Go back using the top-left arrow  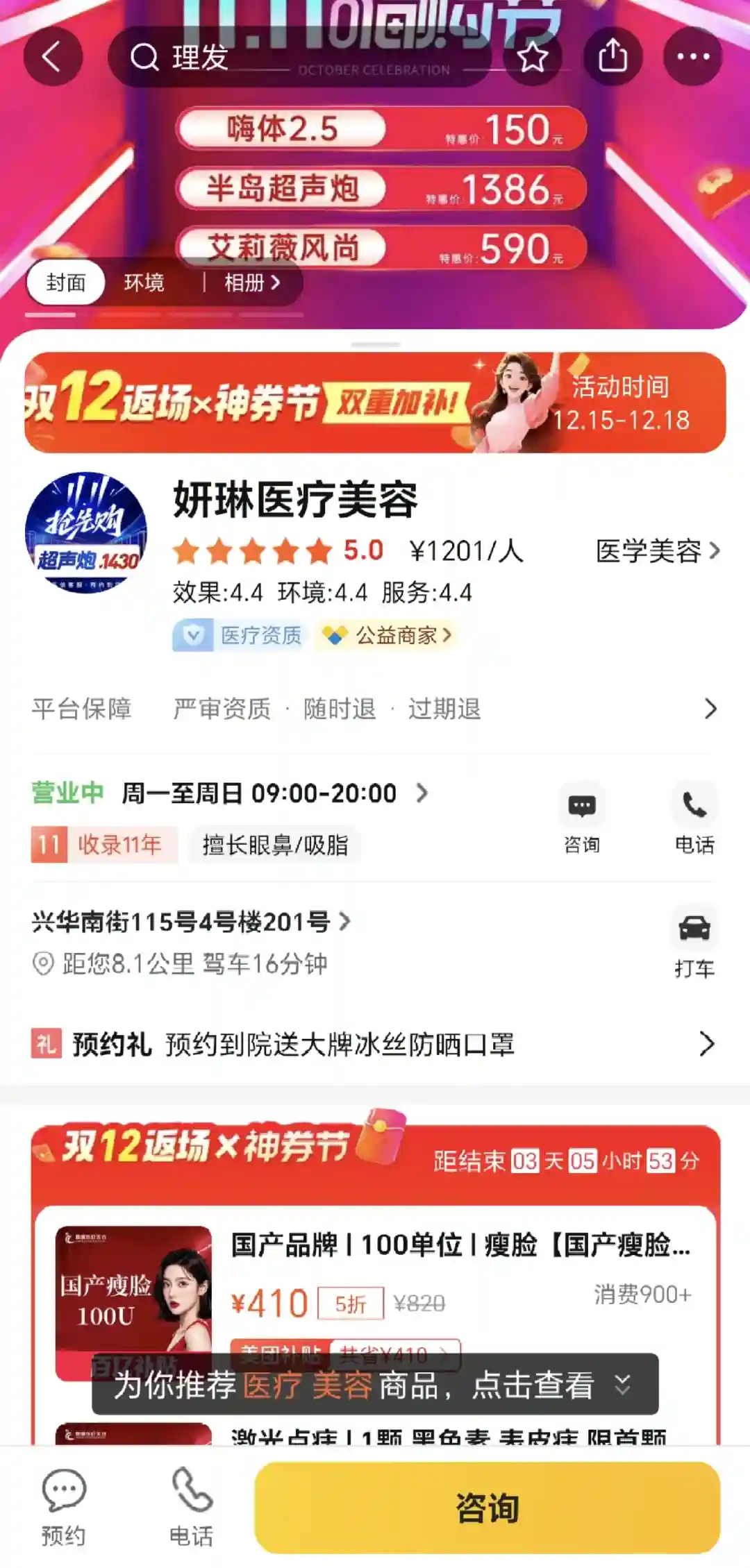53,56
